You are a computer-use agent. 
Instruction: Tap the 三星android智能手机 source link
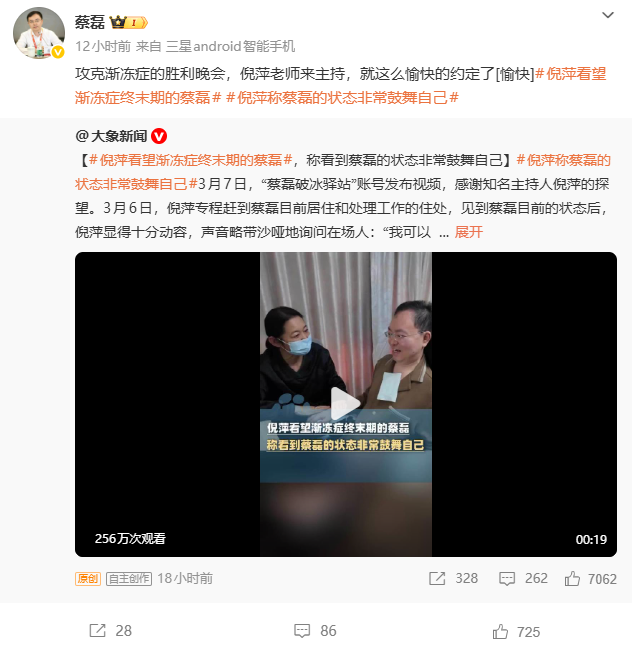pyautogui.click(x=230, y=45)
